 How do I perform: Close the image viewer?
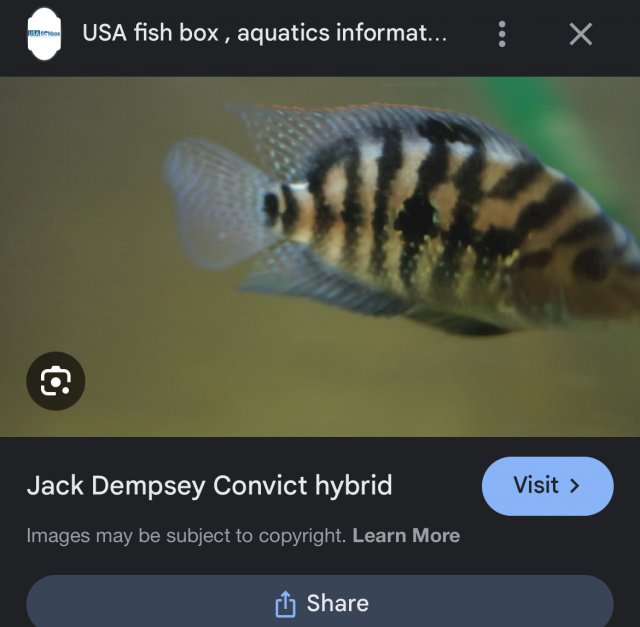pos(580,34)
